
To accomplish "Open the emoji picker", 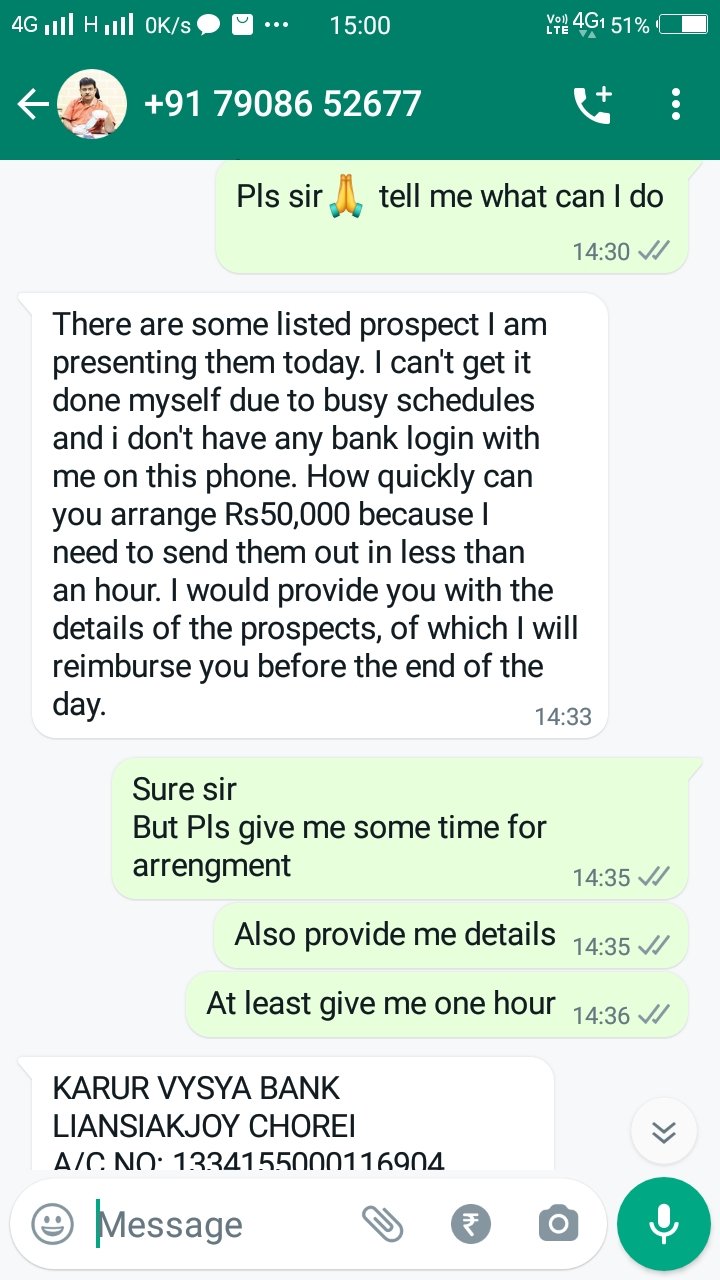I will tap(52, 1223).
